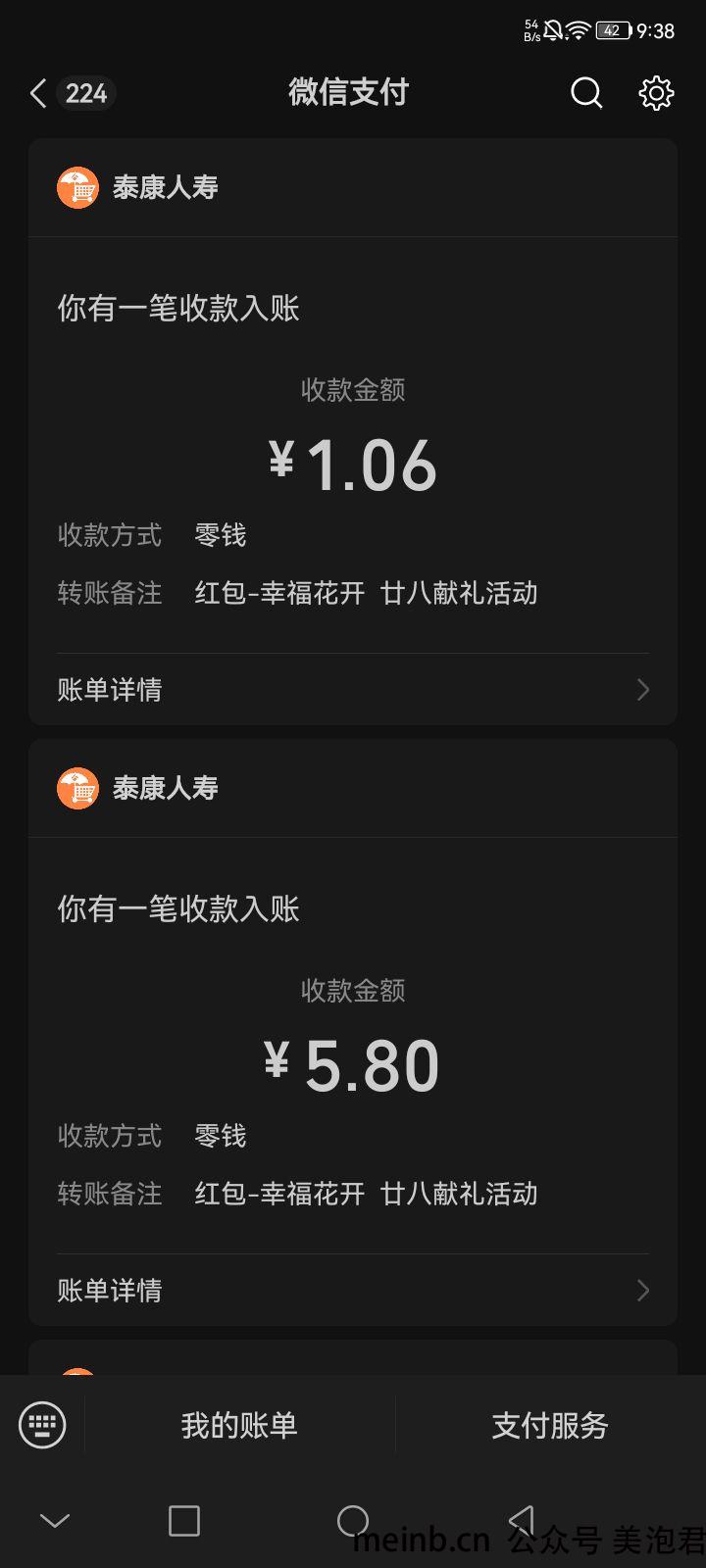Open 账单详情 for the ¥1.06 payment
The width and height of the screenshot is (706, 1568).
point(353,690)
